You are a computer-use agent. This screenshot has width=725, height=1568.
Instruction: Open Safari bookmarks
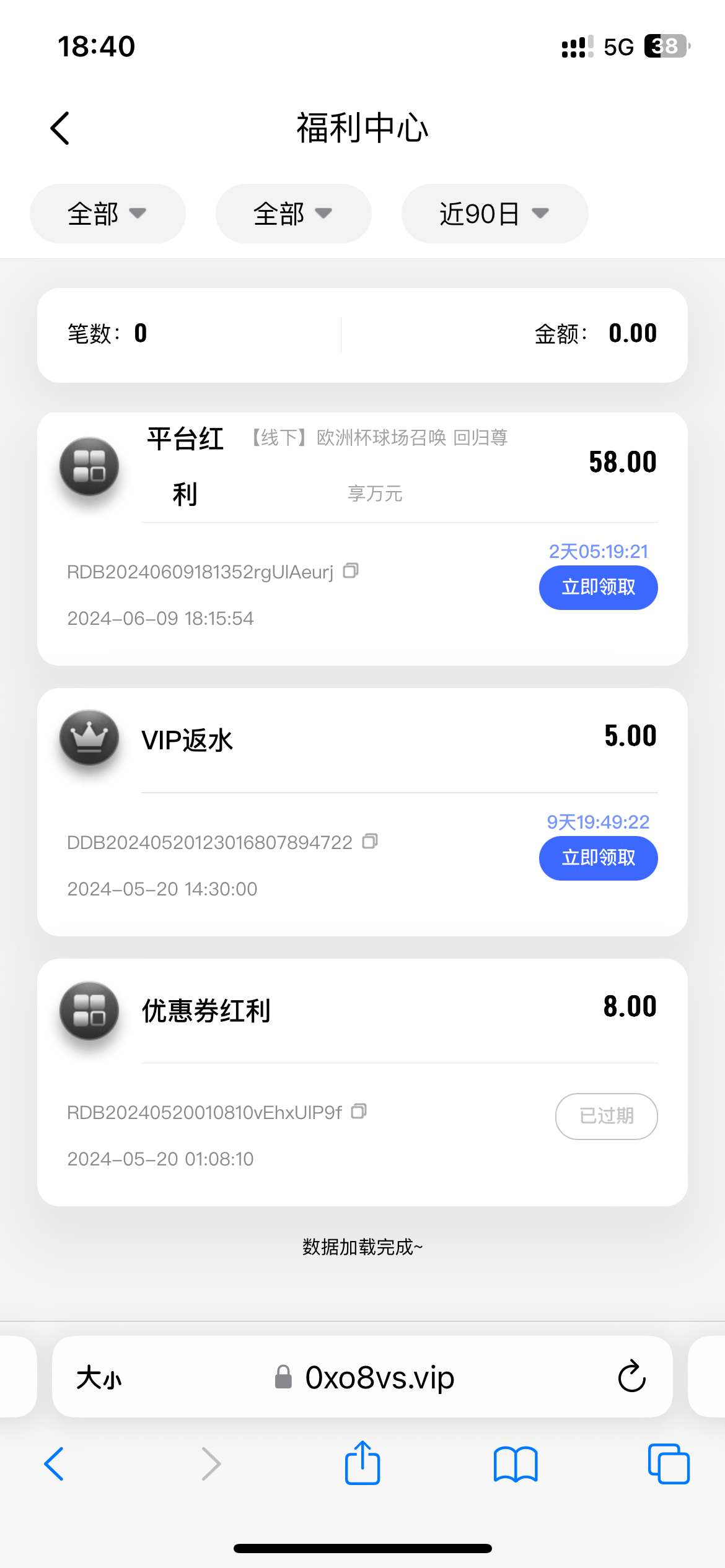[516, 1465]
